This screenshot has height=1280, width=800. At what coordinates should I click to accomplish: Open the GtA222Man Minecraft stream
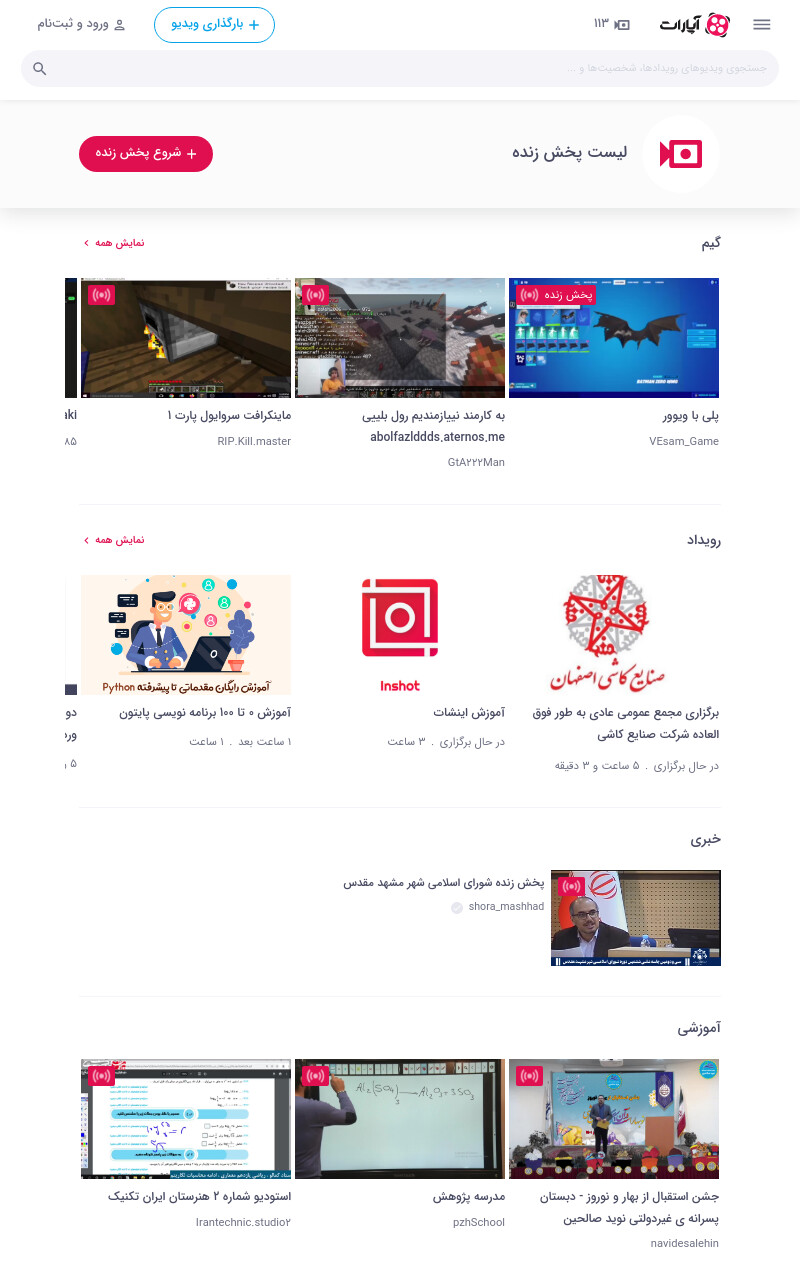point(400,338)
